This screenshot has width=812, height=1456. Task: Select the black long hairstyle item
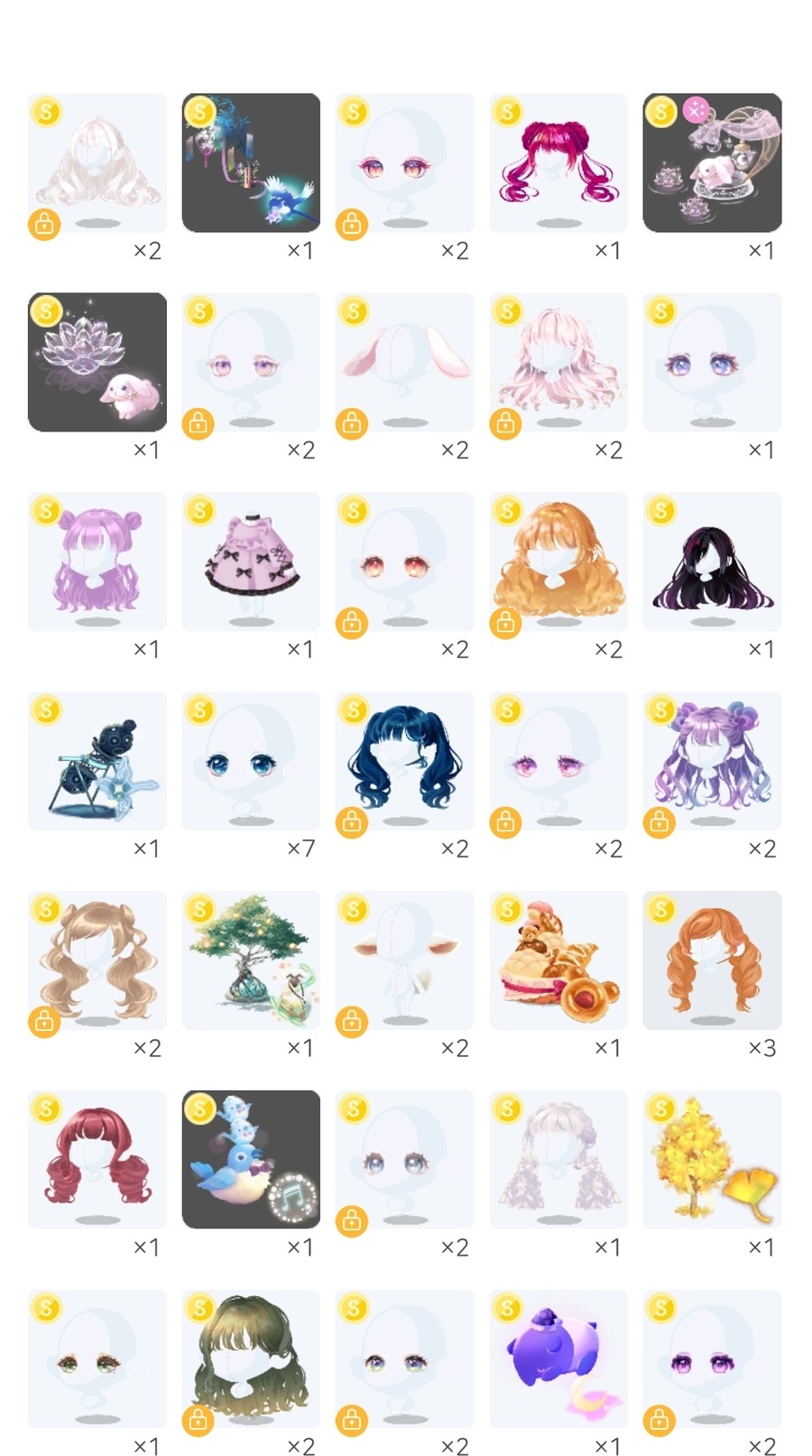(712, 561)
